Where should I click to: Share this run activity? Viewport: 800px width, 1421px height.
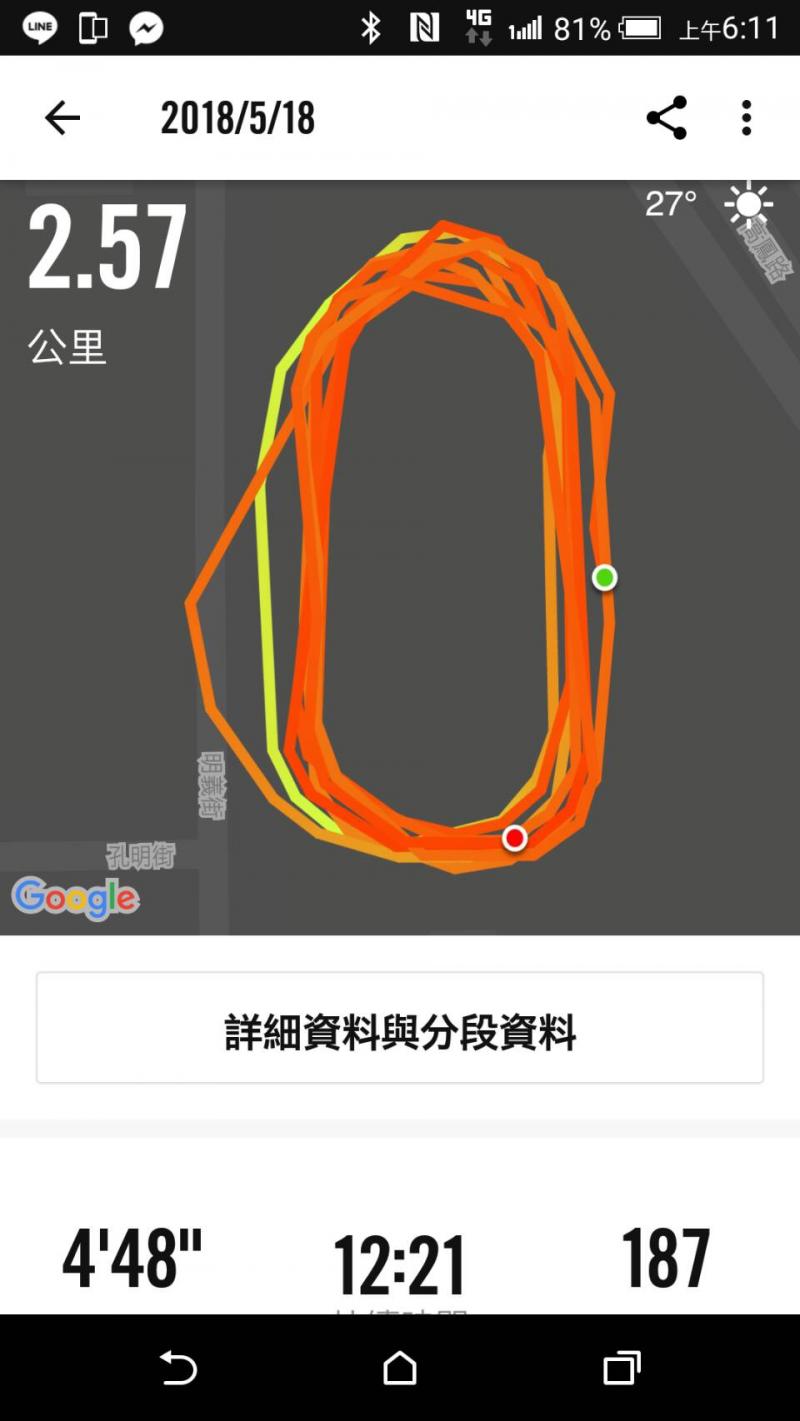click(667, 118)
